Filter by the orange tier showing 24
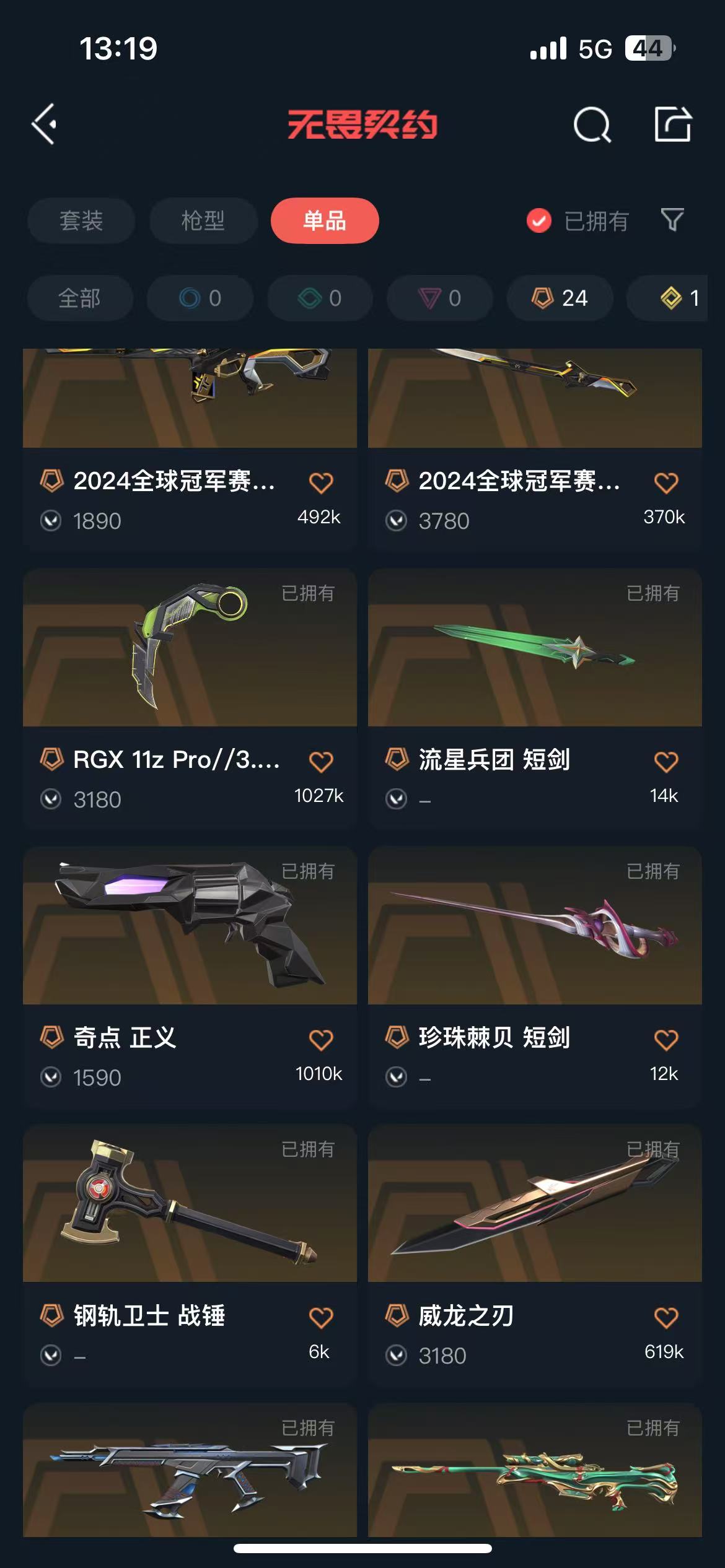725x1568 pixels. click(x=560, y=298)
